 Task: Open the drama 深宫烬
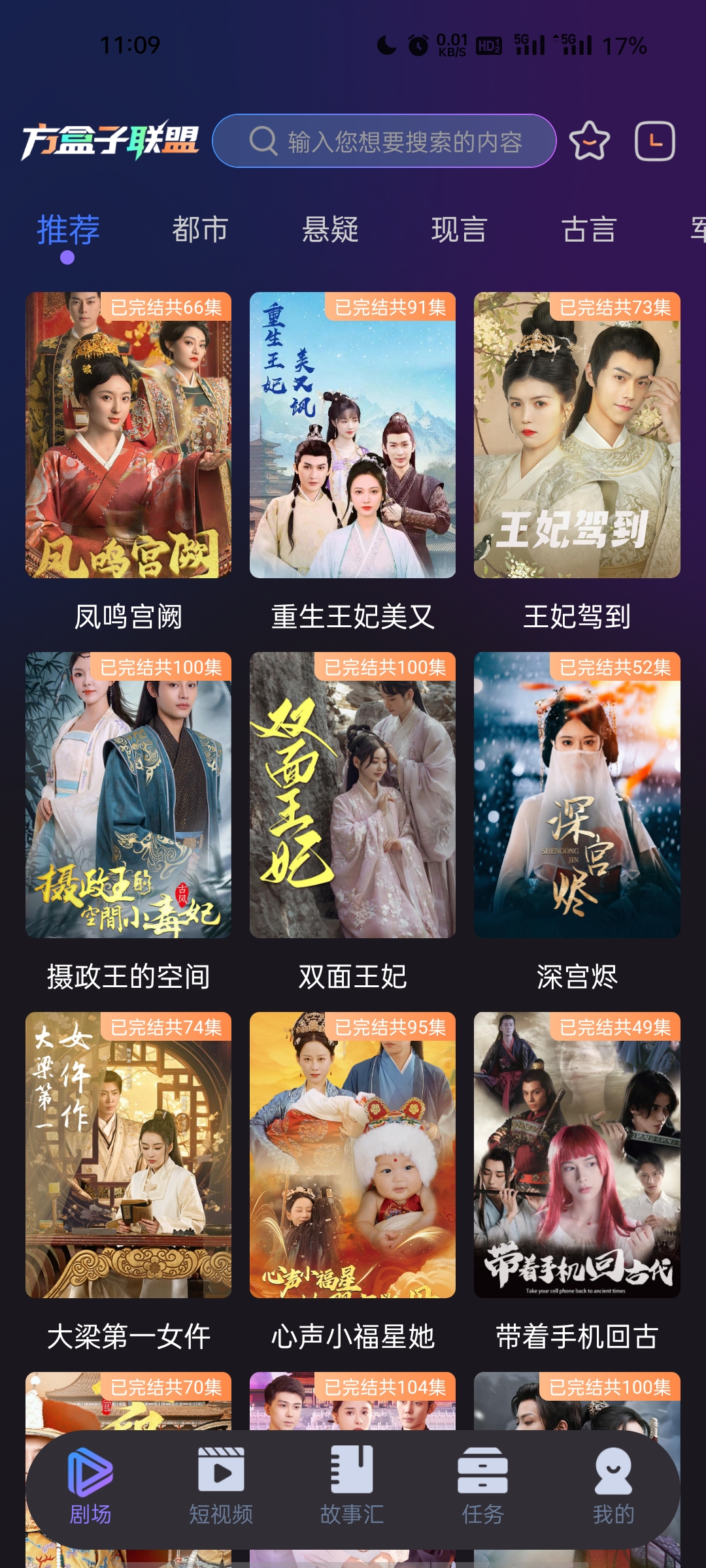coord(577,795)
